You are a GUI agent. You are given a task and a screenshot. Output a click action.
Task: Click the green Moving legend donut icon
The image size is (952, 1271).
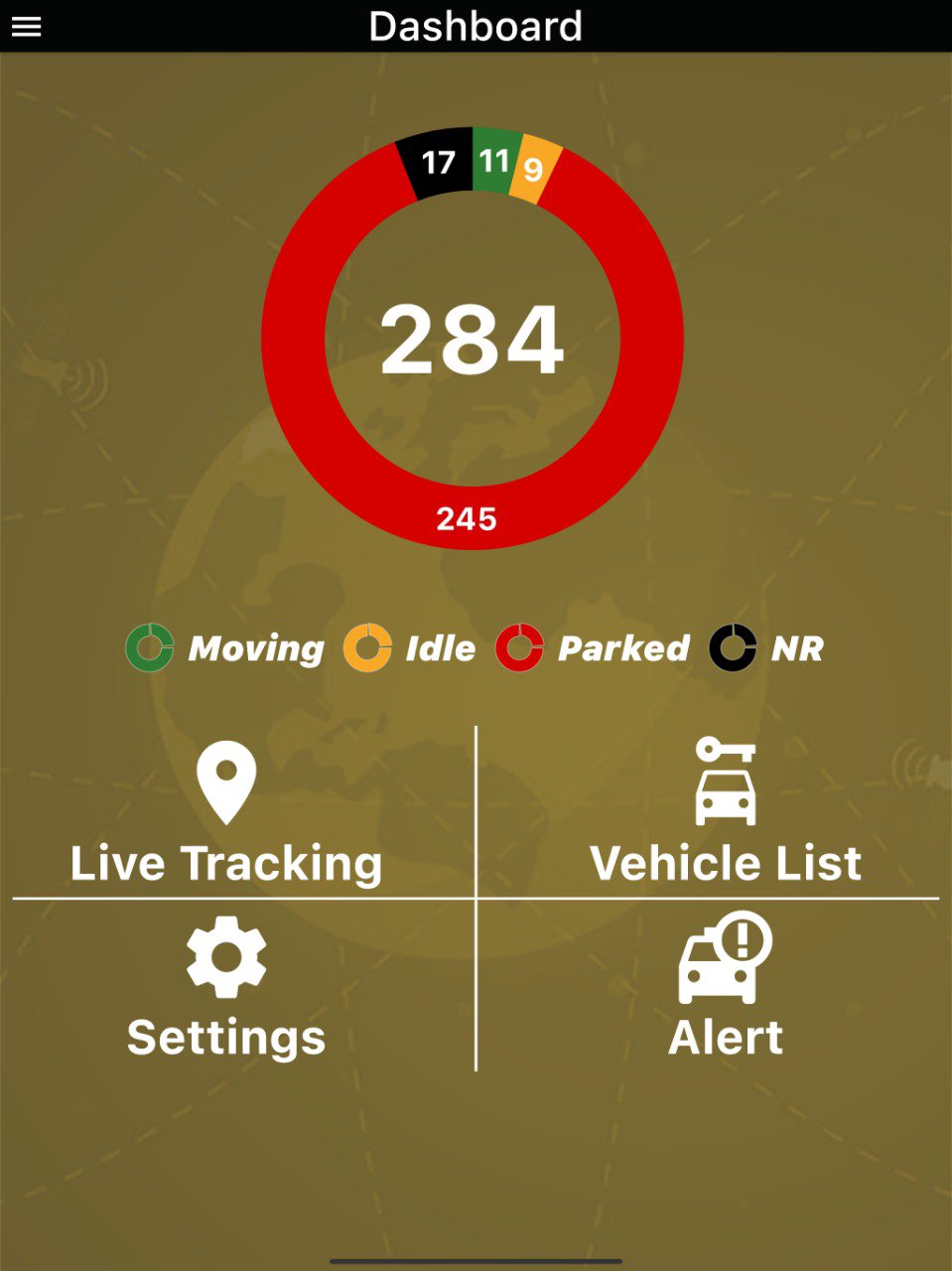tap(150, 648)
